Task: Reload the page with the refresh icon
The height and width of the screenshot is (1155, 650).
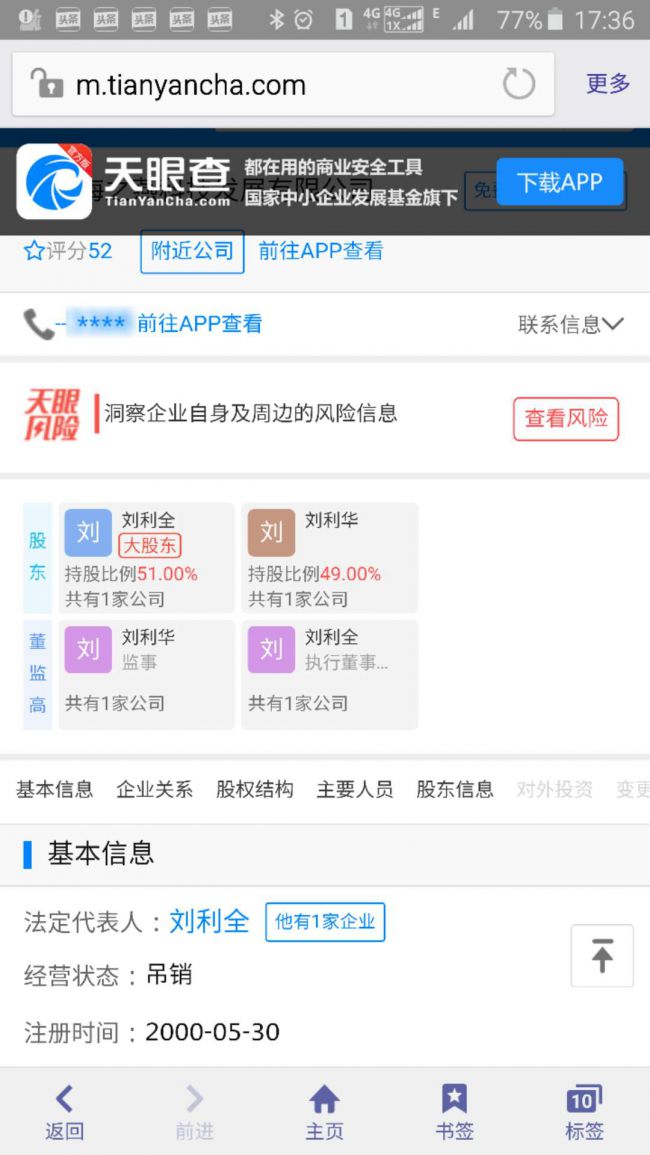Action: [518, 84]
